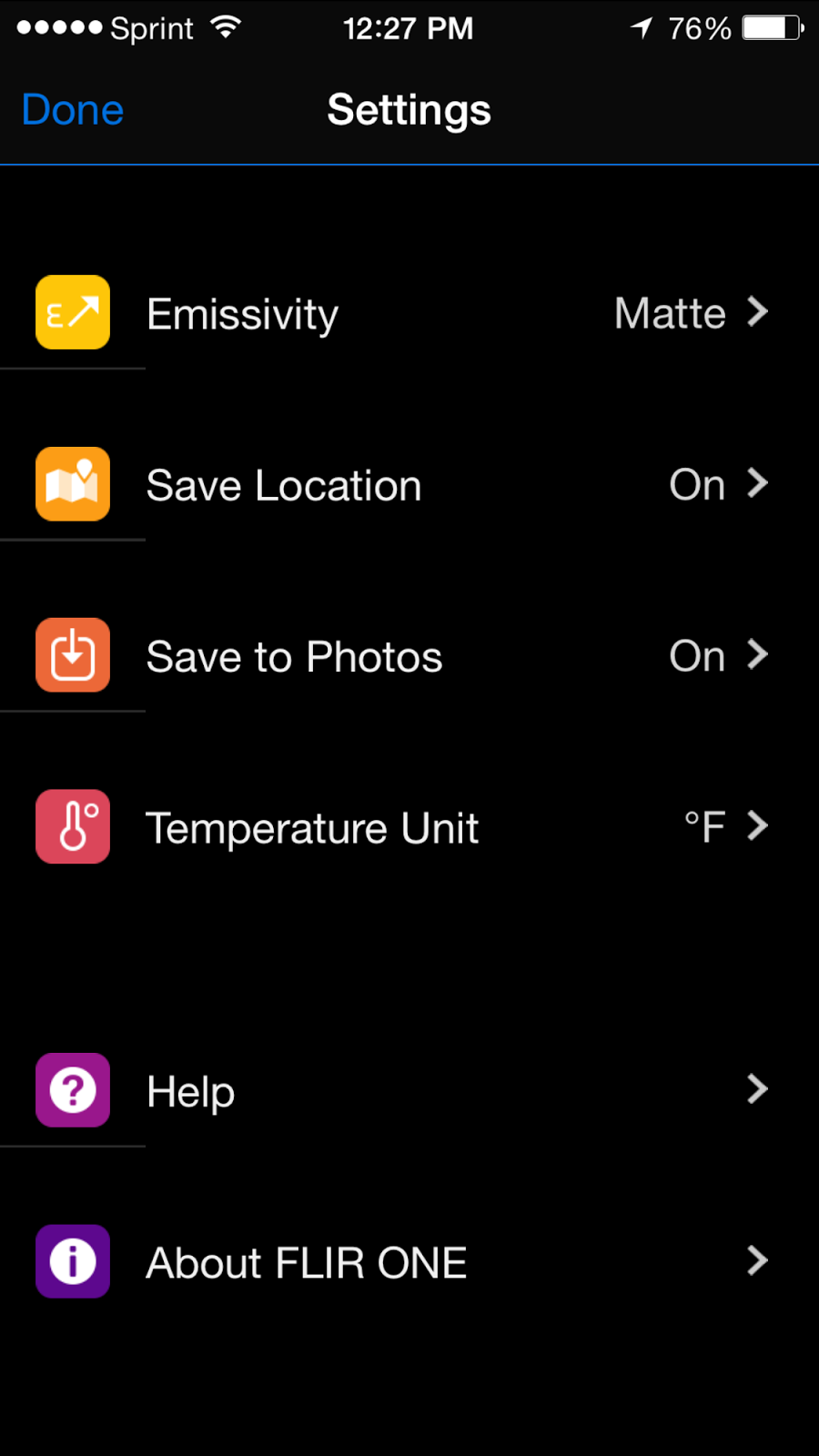This screenshot has height=1456, width=819.
Task: Open the Help section
Action: (409, 1090)
